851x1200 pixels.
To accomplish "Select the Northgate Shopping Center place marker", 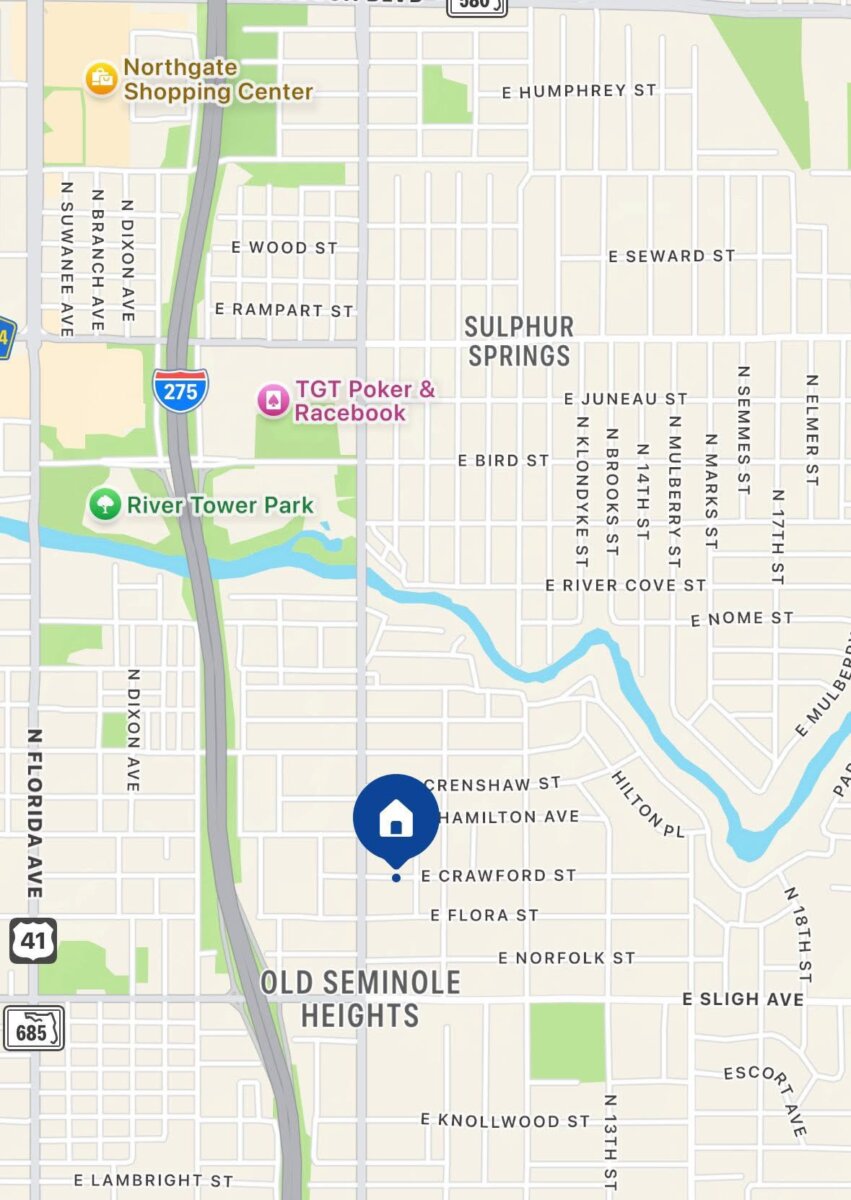I will click(x=101, y=79).
